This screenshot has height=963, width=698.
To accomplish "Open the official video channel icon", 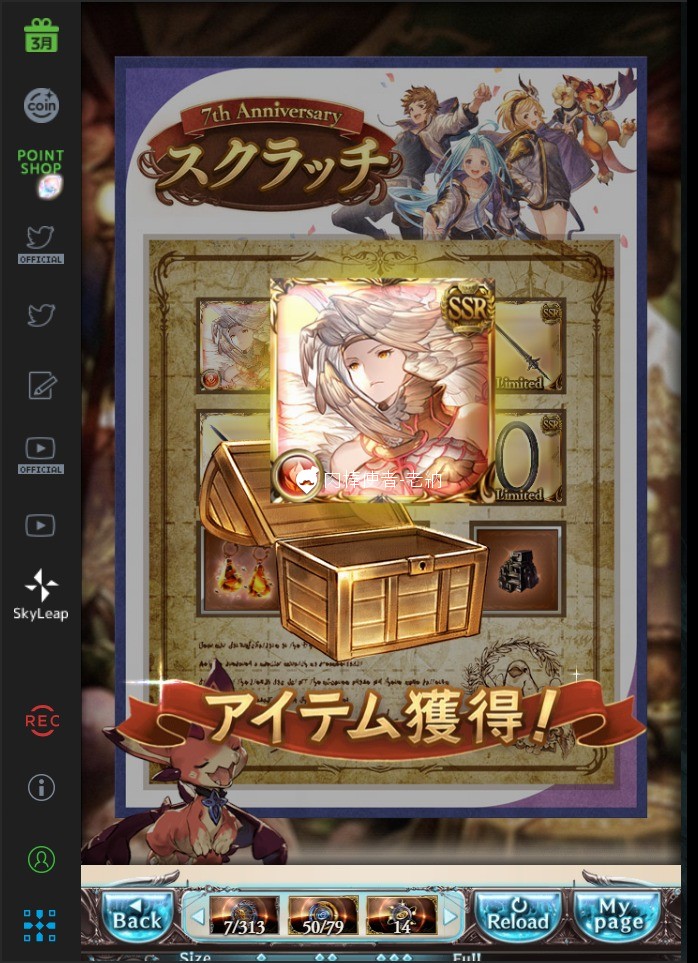I will pyautogui.click(x=41, y=454).
